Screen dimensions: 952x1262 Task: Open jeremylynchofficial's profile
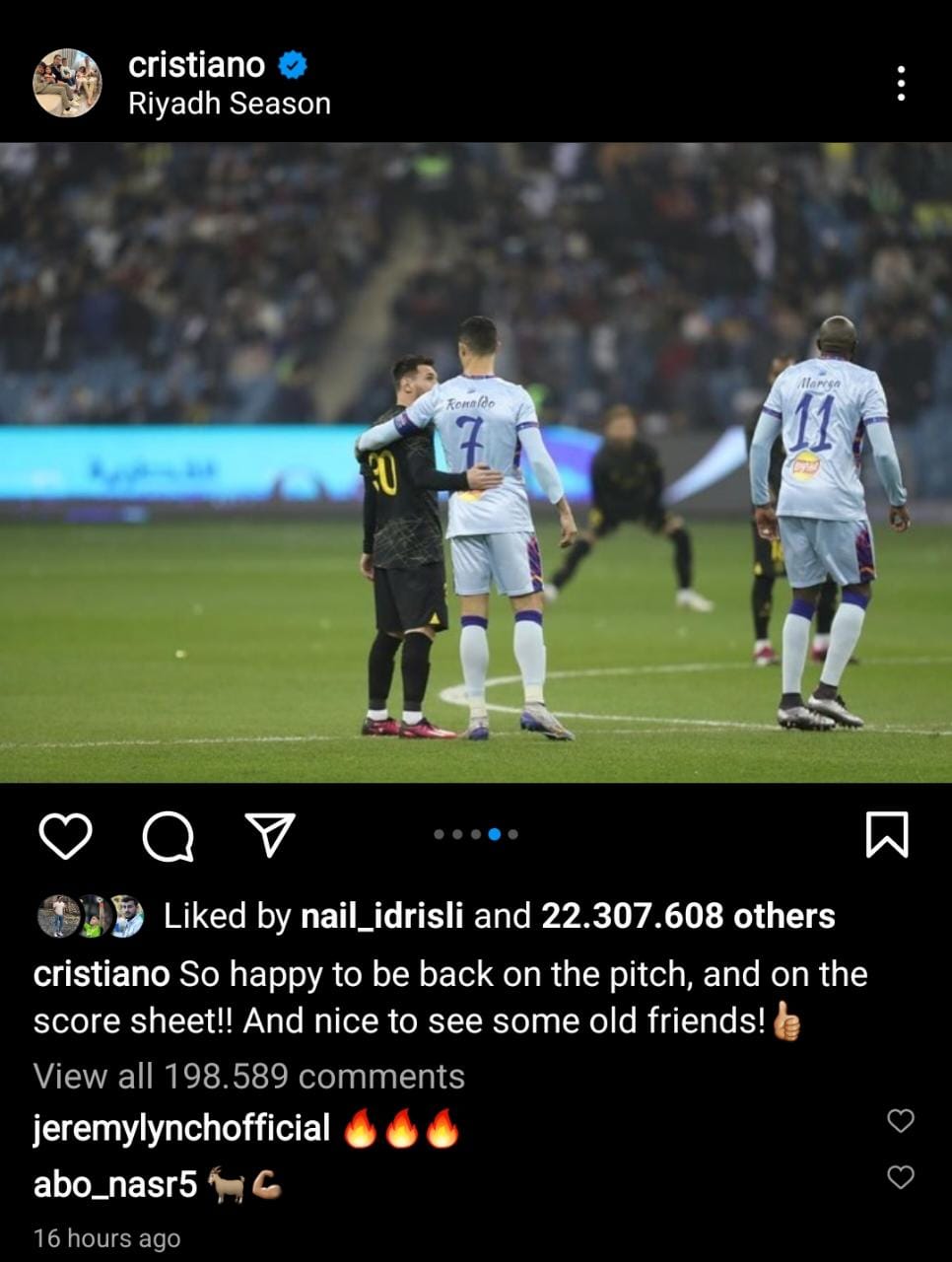tap(181, 1127)
